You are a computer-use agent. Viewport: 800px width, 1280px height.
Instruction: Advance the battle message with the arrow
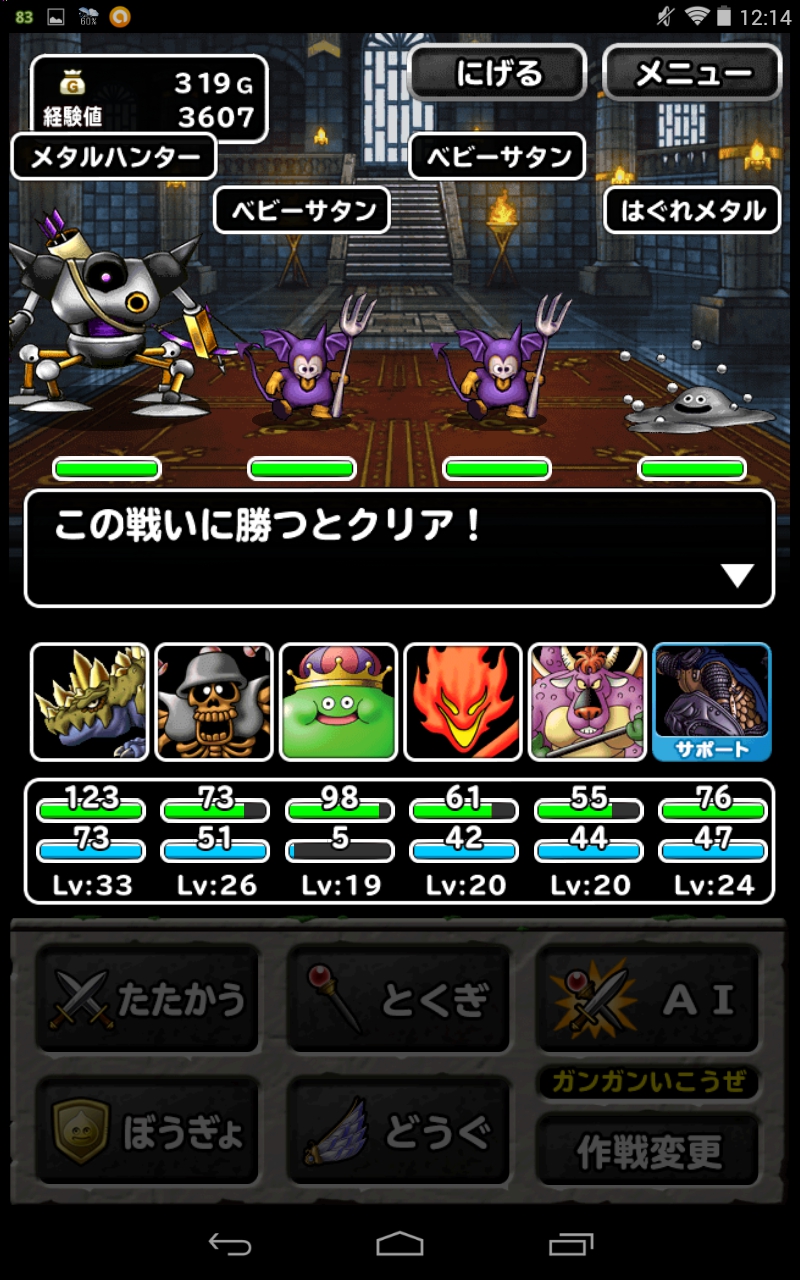pos(738,575)
